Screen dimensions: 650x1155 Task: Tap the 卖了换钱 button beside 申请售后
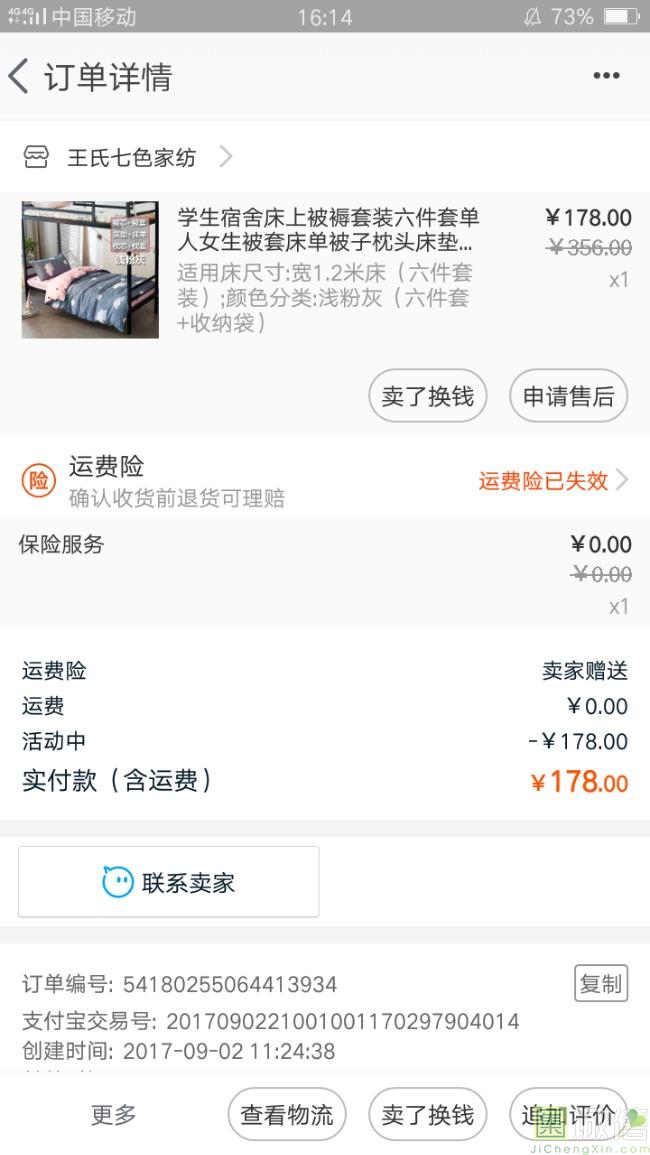(x=427, y=397)
